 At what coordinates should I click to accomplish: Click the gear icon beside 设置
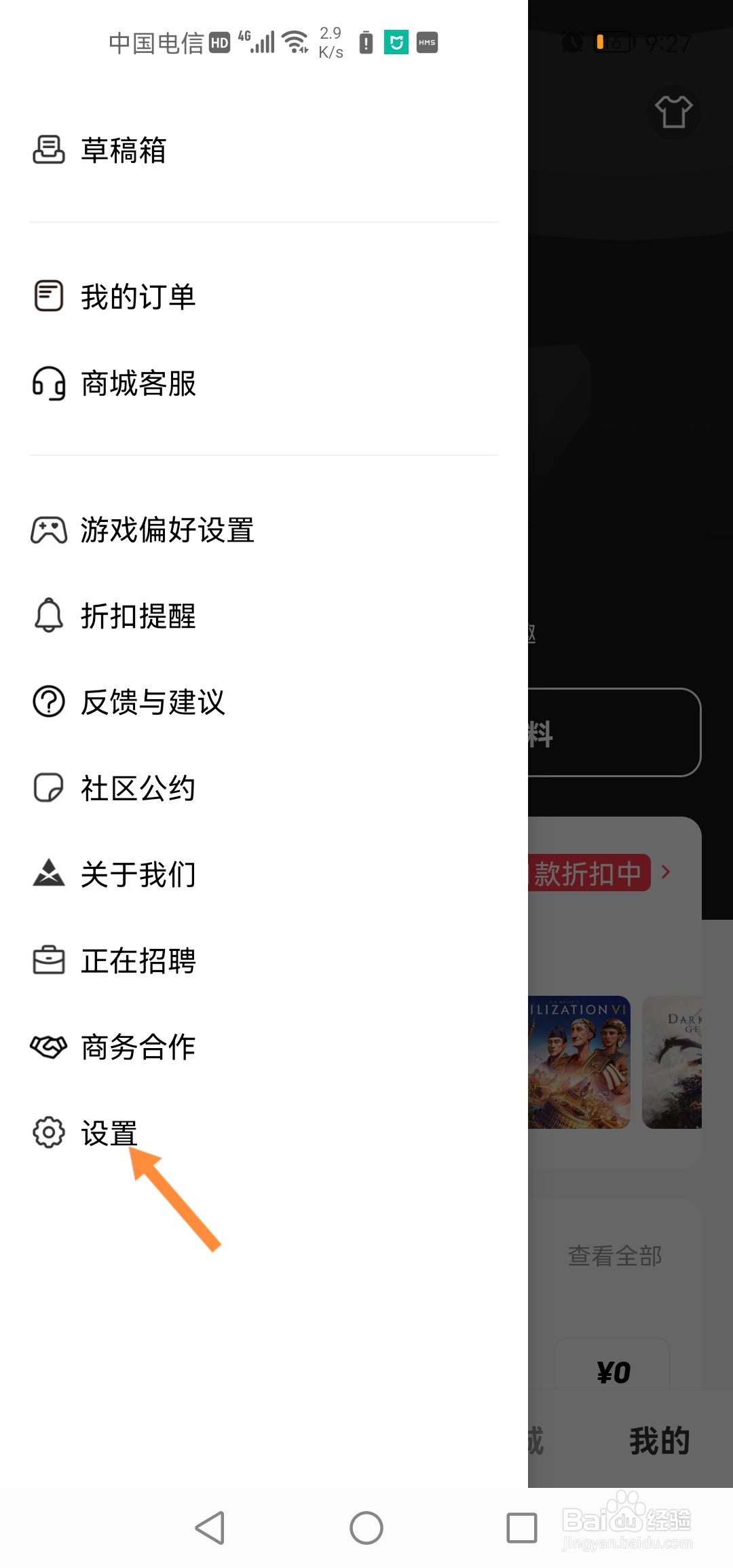pos(46,1132)
